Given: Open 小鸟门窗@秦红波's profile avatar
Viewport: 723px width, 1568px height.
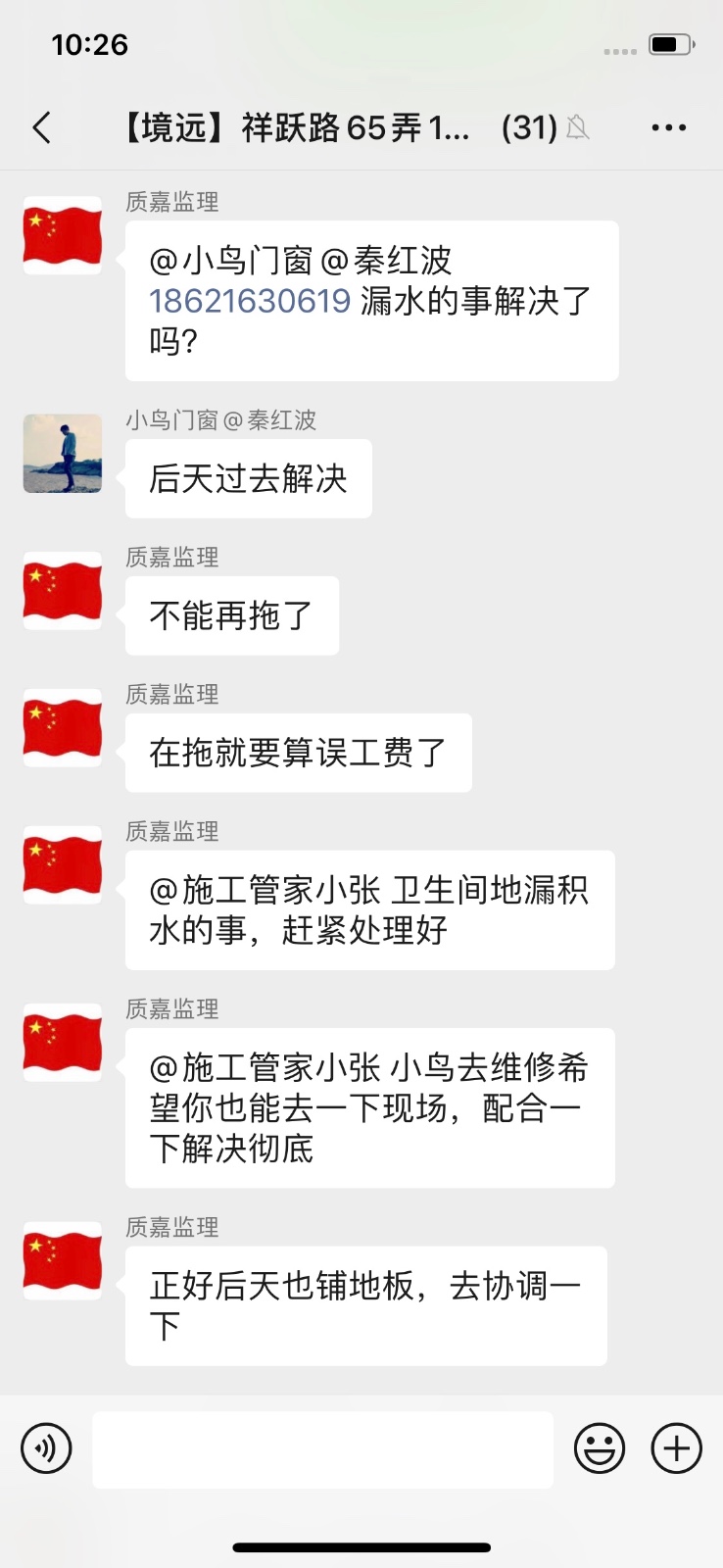Looking at the screenshot, I should (63, 453).
